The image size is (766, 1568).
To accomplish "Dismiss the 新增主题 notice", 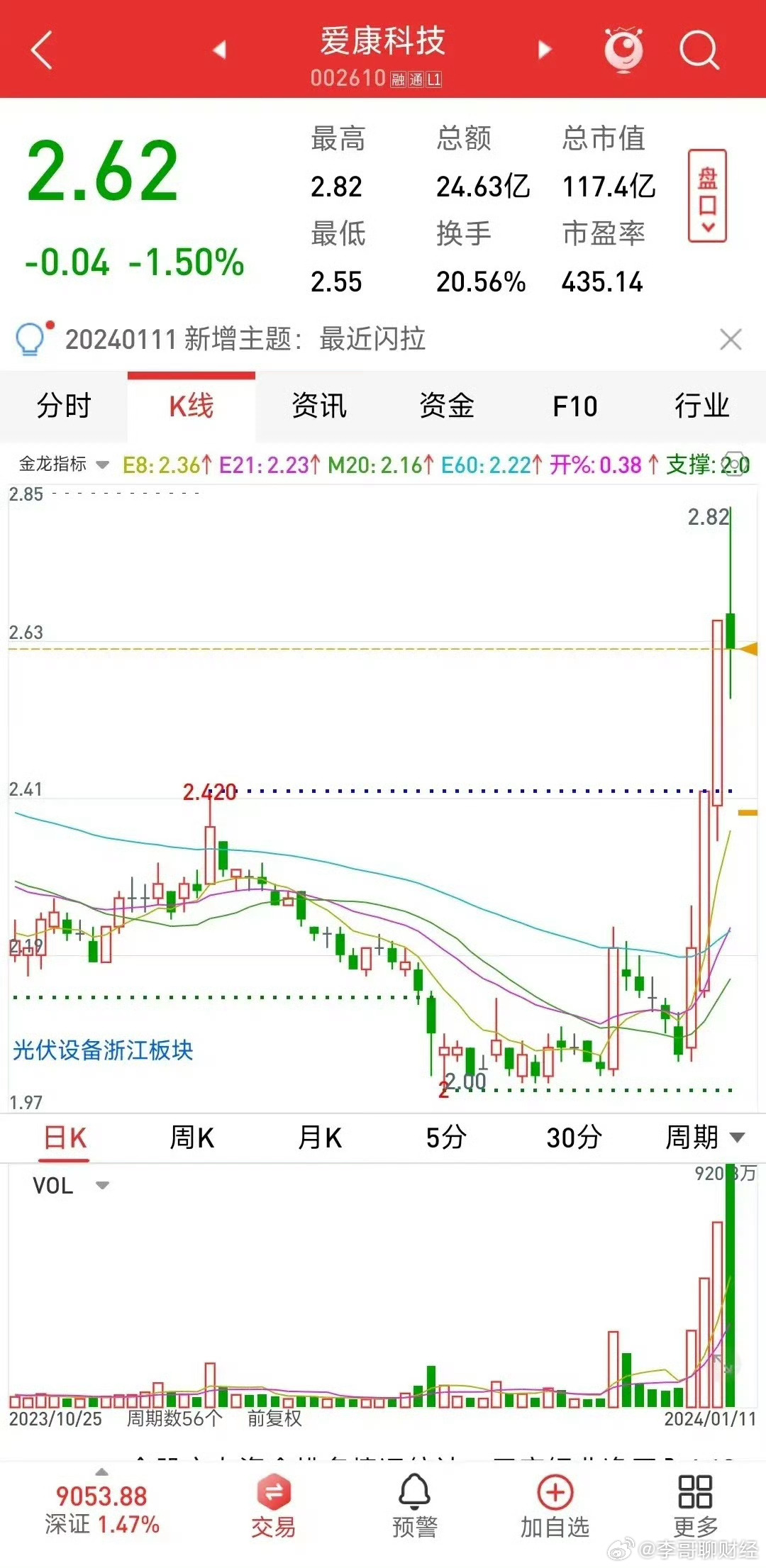I will click(x=730, y=340).
